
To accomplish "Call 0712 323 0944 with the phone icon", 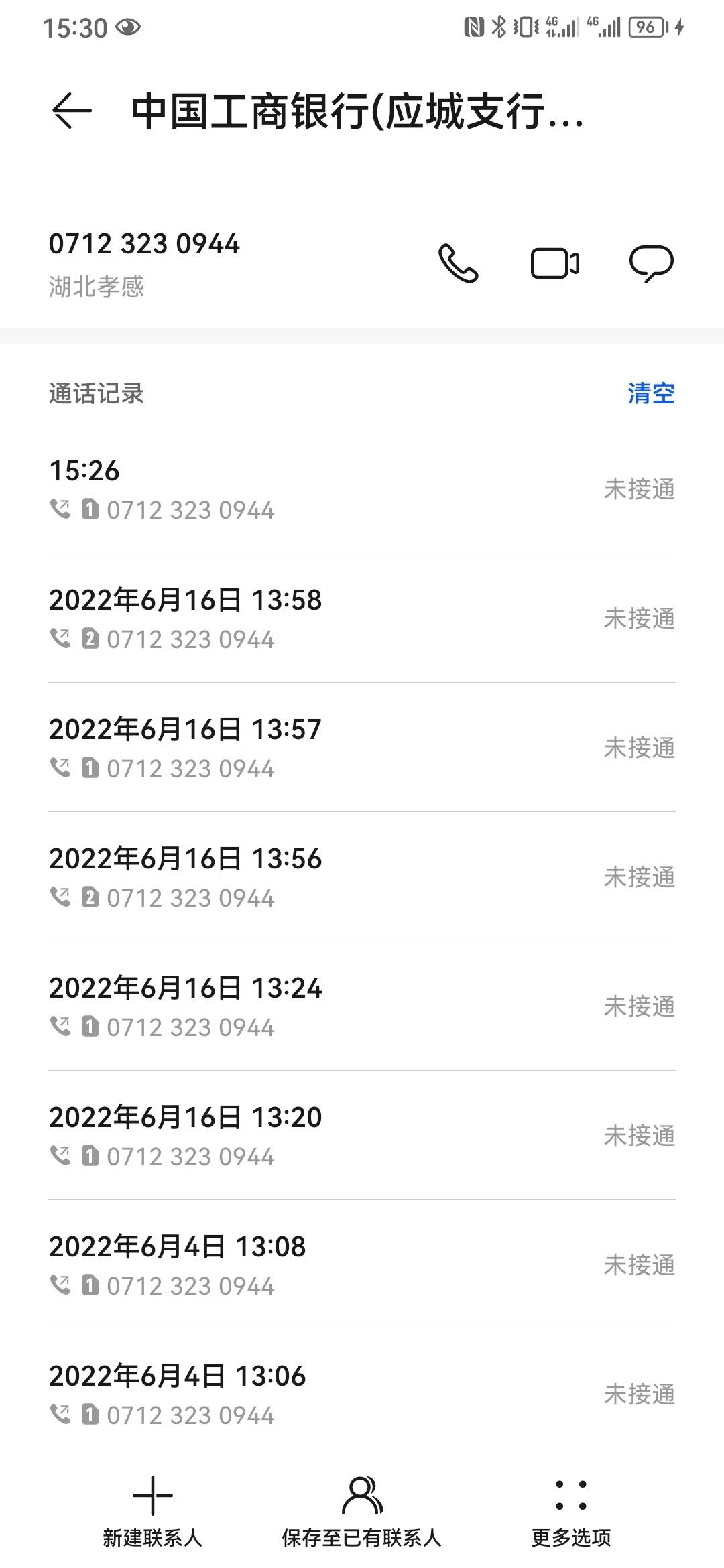I will 459,263.
